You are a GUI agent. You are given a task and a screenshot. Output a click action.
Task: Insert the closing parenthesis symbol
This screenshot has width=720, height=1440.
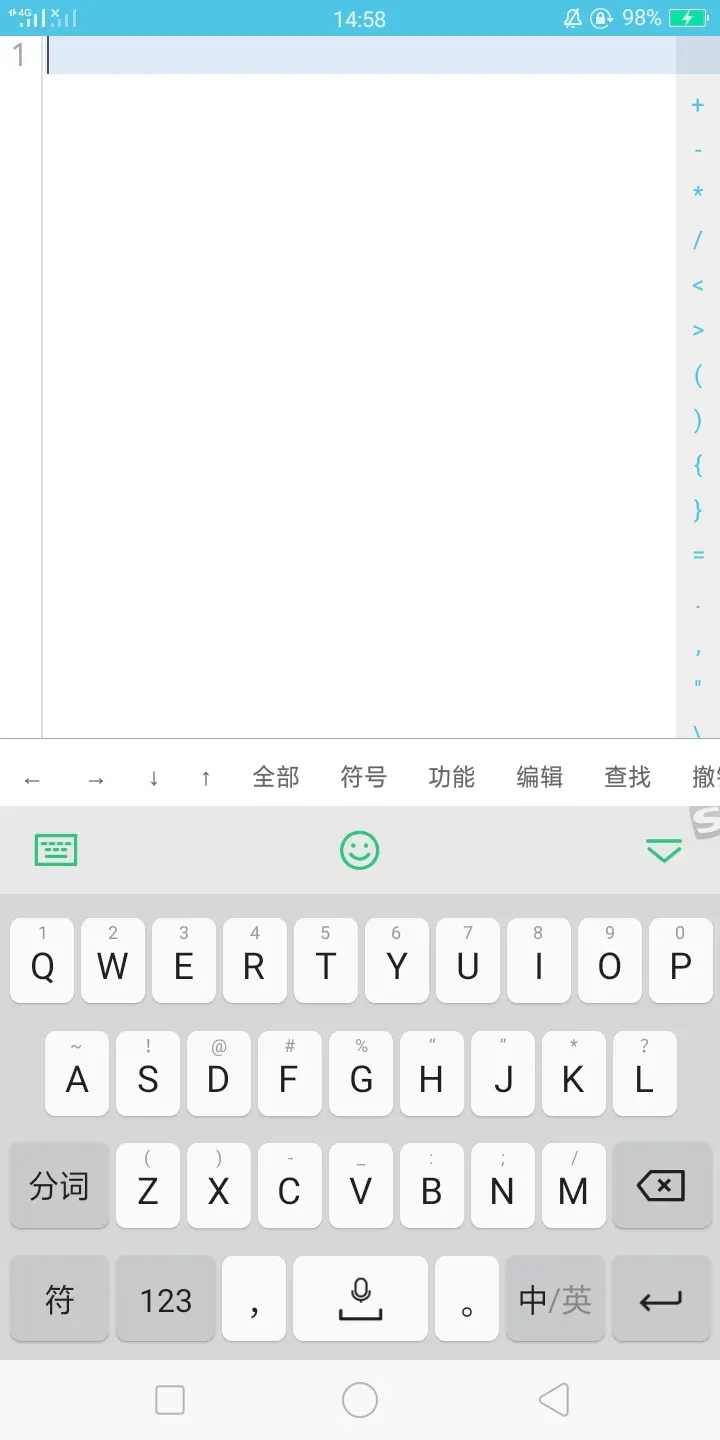coord(698,420)
